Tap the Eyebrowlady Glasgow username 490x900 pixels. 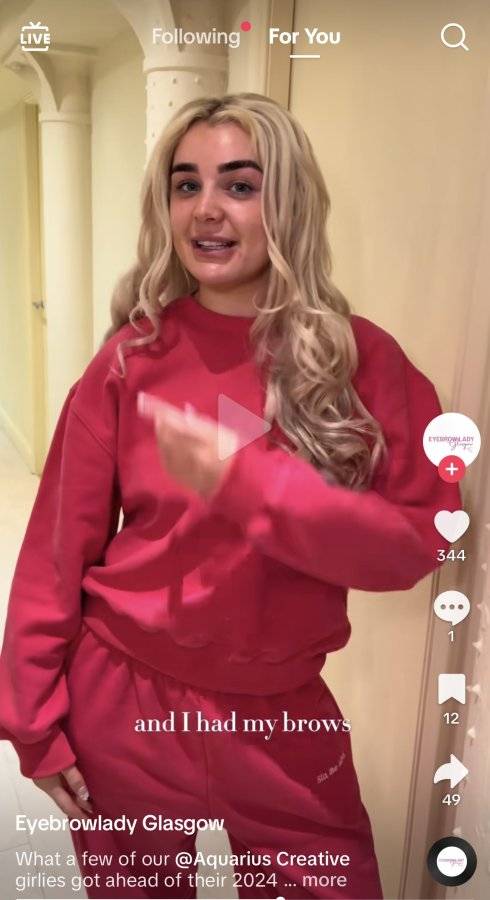(119, 824)
